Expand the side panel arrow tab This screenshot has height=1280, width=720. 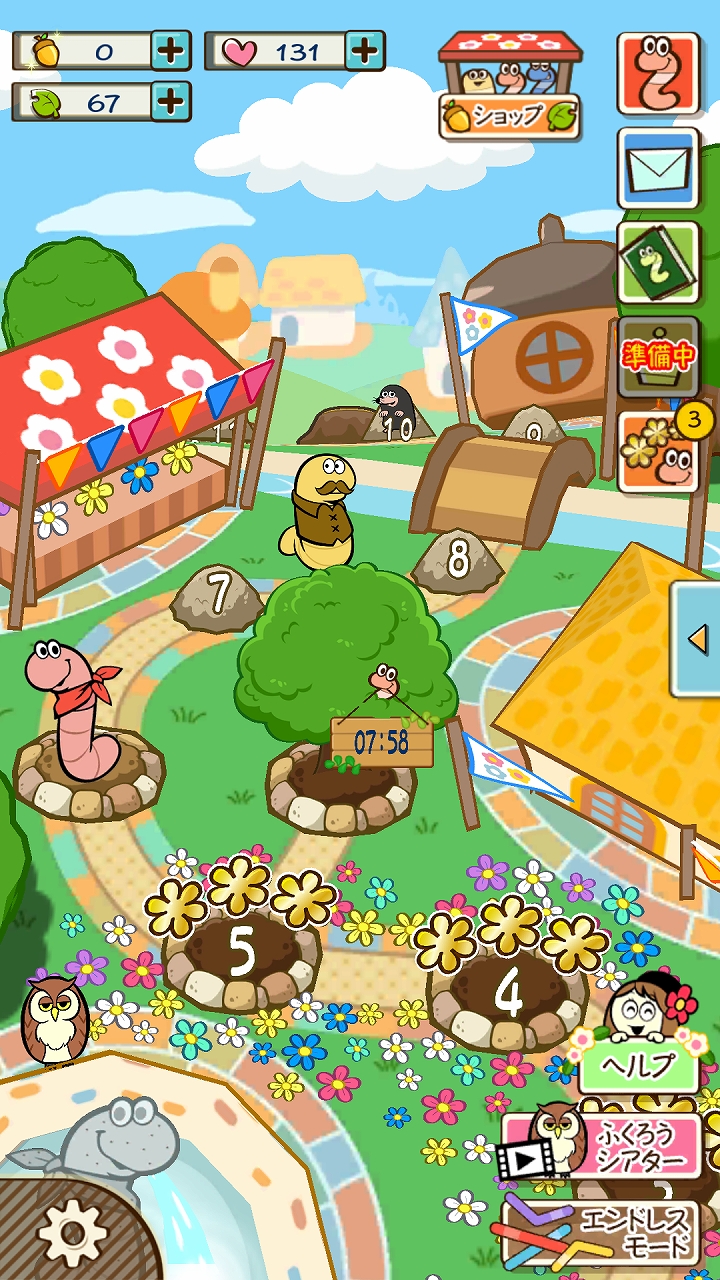point(697,638)
